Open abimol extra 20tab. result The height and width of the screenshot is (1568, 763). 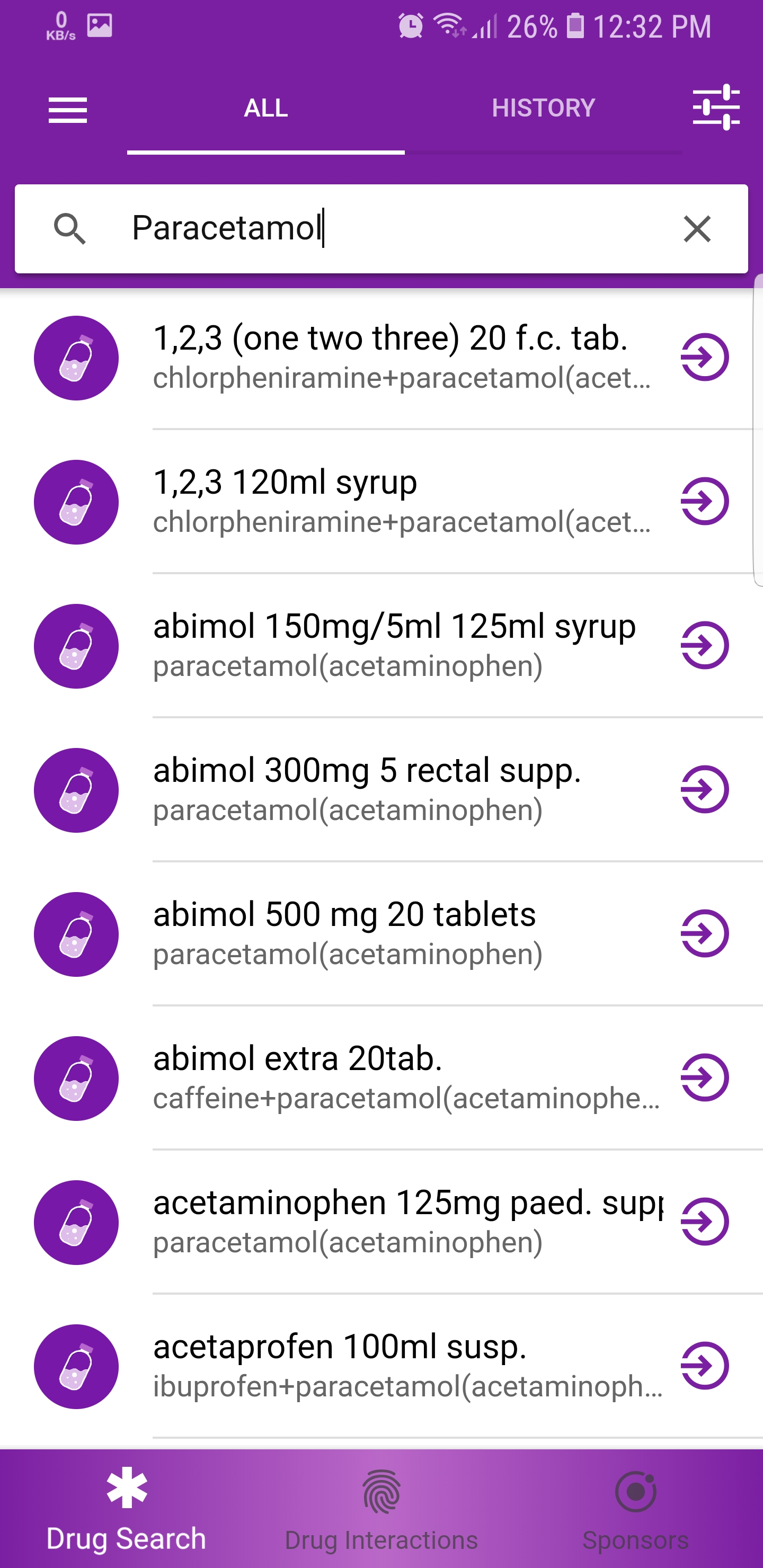point(381,1078)
